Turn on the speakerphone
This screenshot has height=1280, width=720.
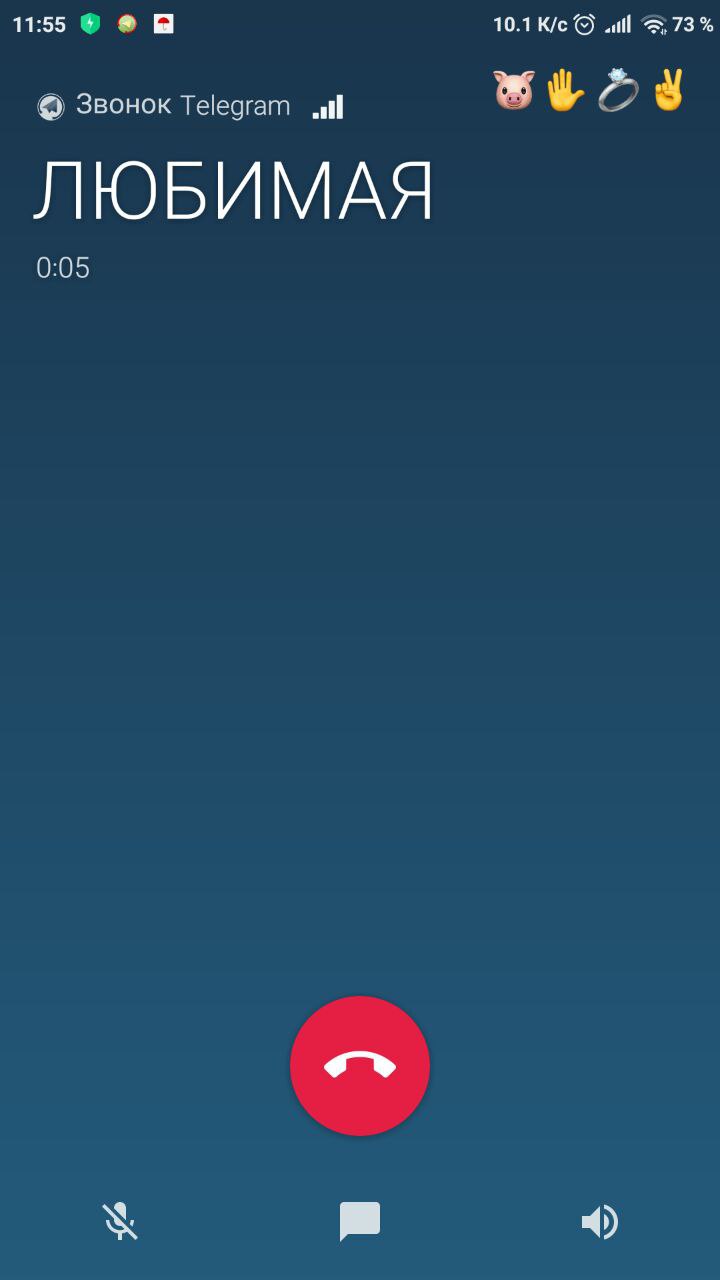(600, 1222)
